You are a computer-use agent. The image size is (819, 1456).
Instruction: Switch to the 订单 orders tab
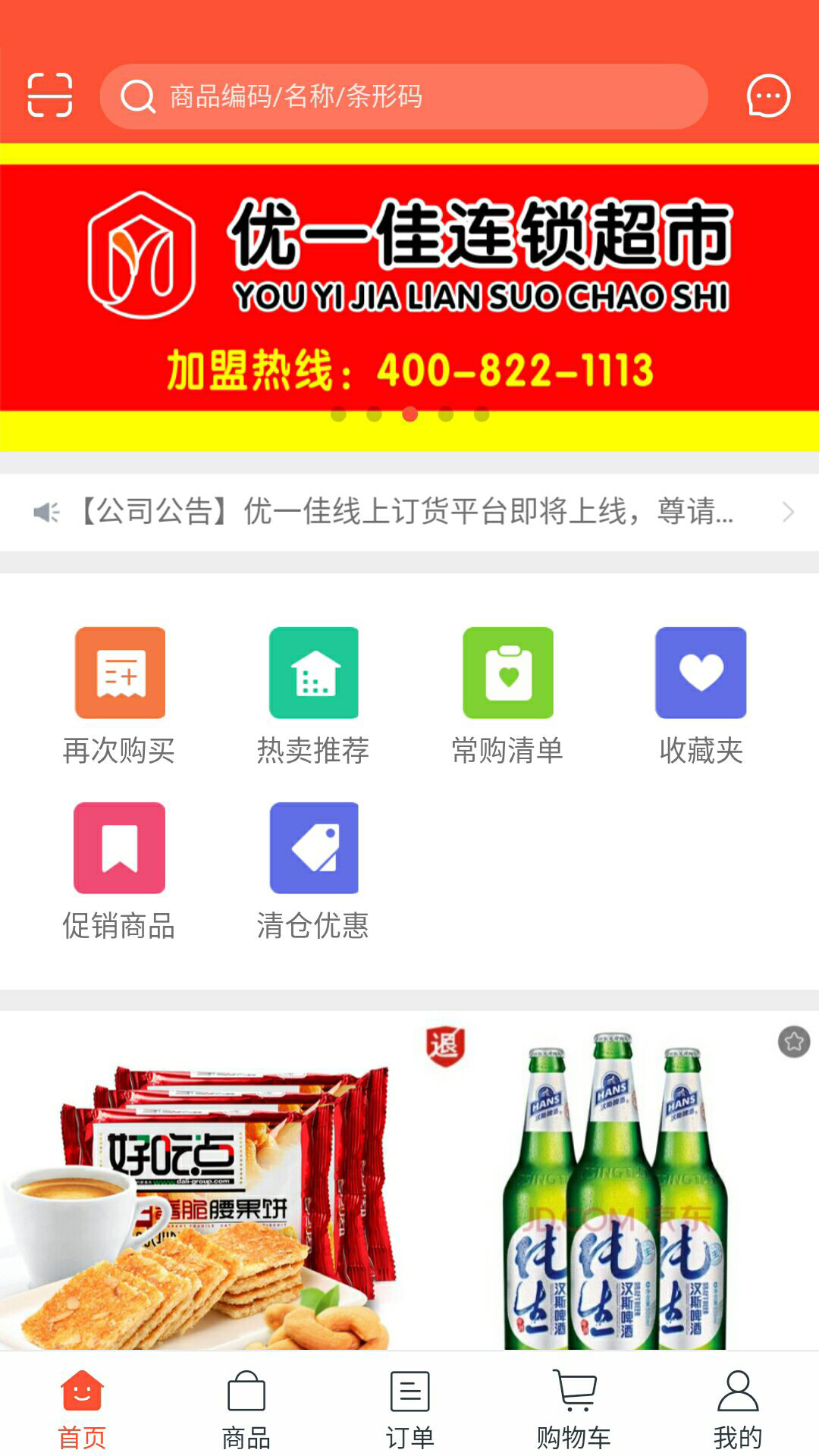409,1407
